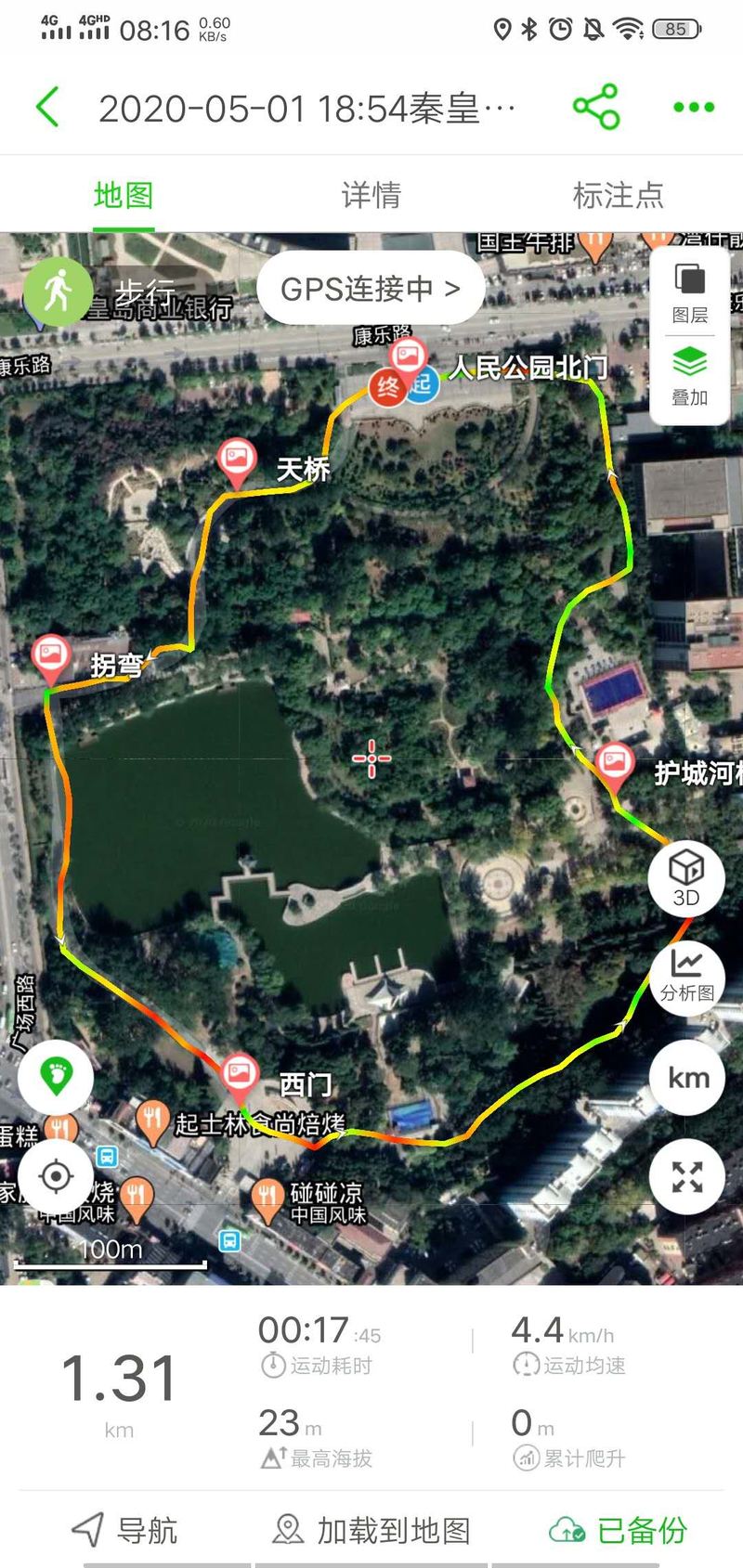Expand the map to fullscreen
Image resolution: width=743 pixels, height=1568 pixels.
pyautogui.click(x=687, y=1177)
